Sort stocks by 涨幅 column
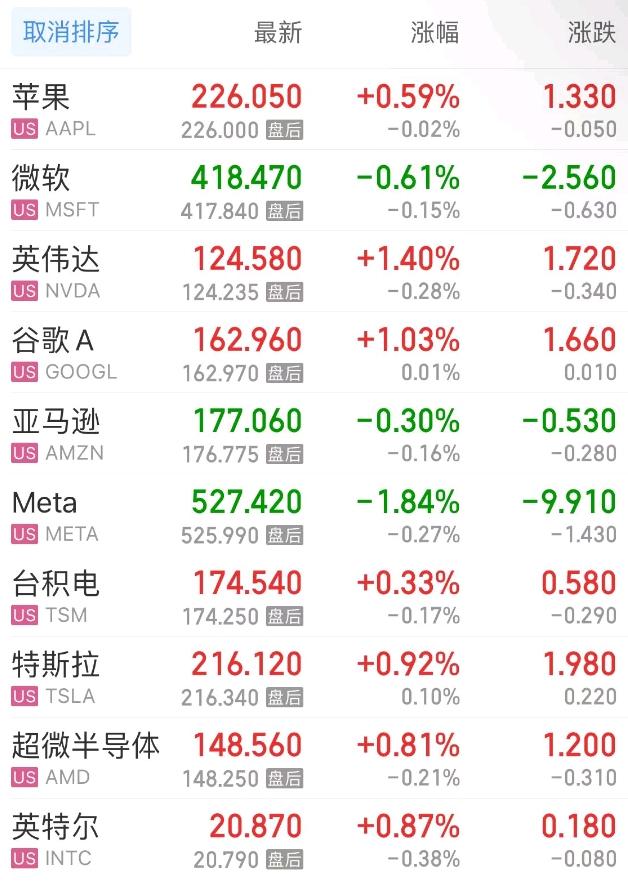This screenshot has width=628, height=881. coord(435,32)
